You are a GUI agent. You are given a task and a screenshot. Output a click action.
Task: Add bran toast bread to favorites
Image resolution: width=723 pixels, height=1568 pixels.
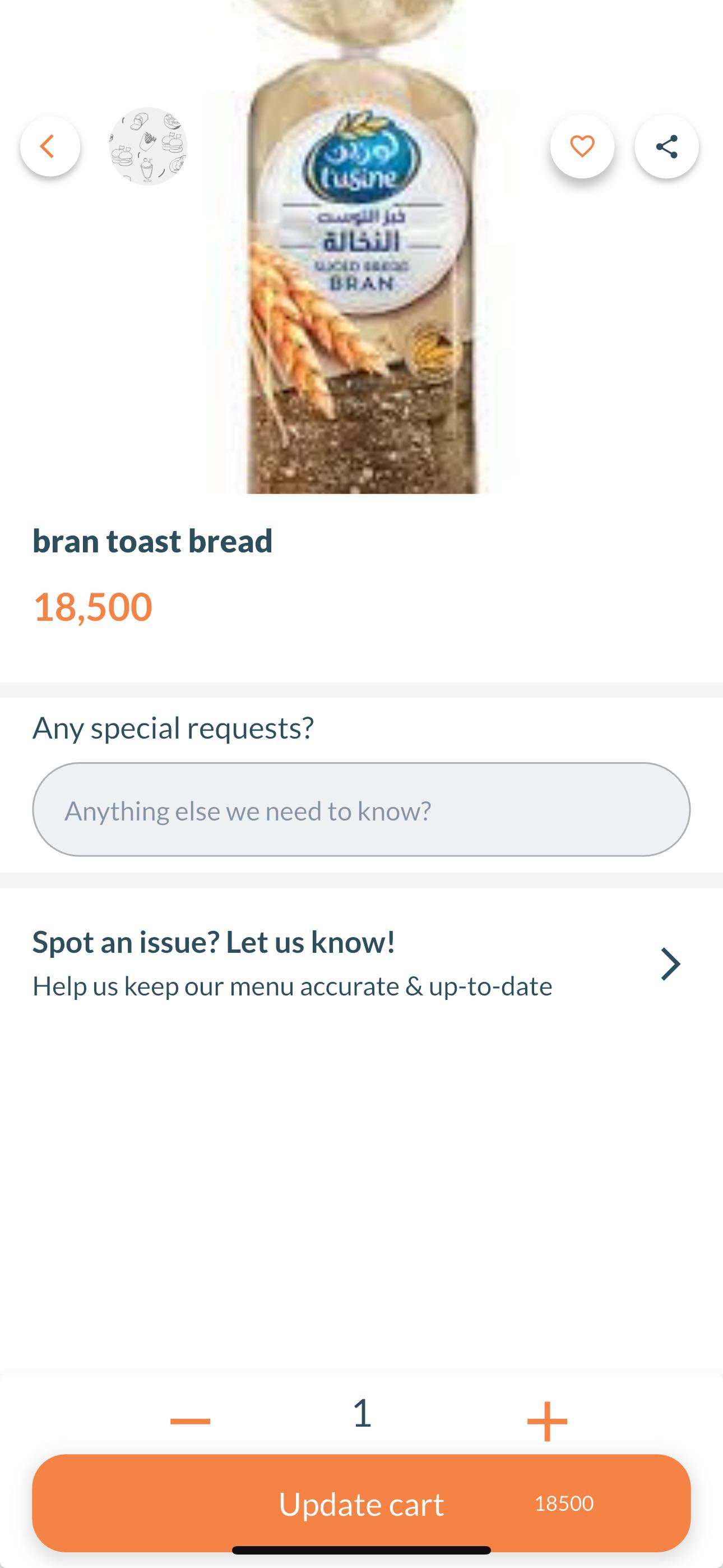pos(582,147)
